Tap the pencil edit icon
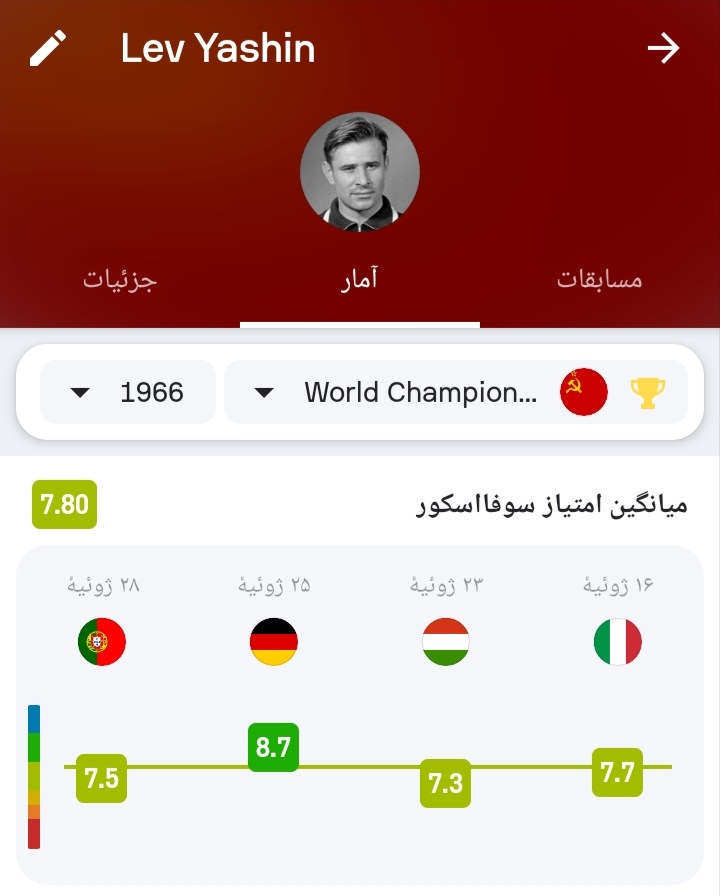This screenshot has height=896, width=720. pos(47,48)
